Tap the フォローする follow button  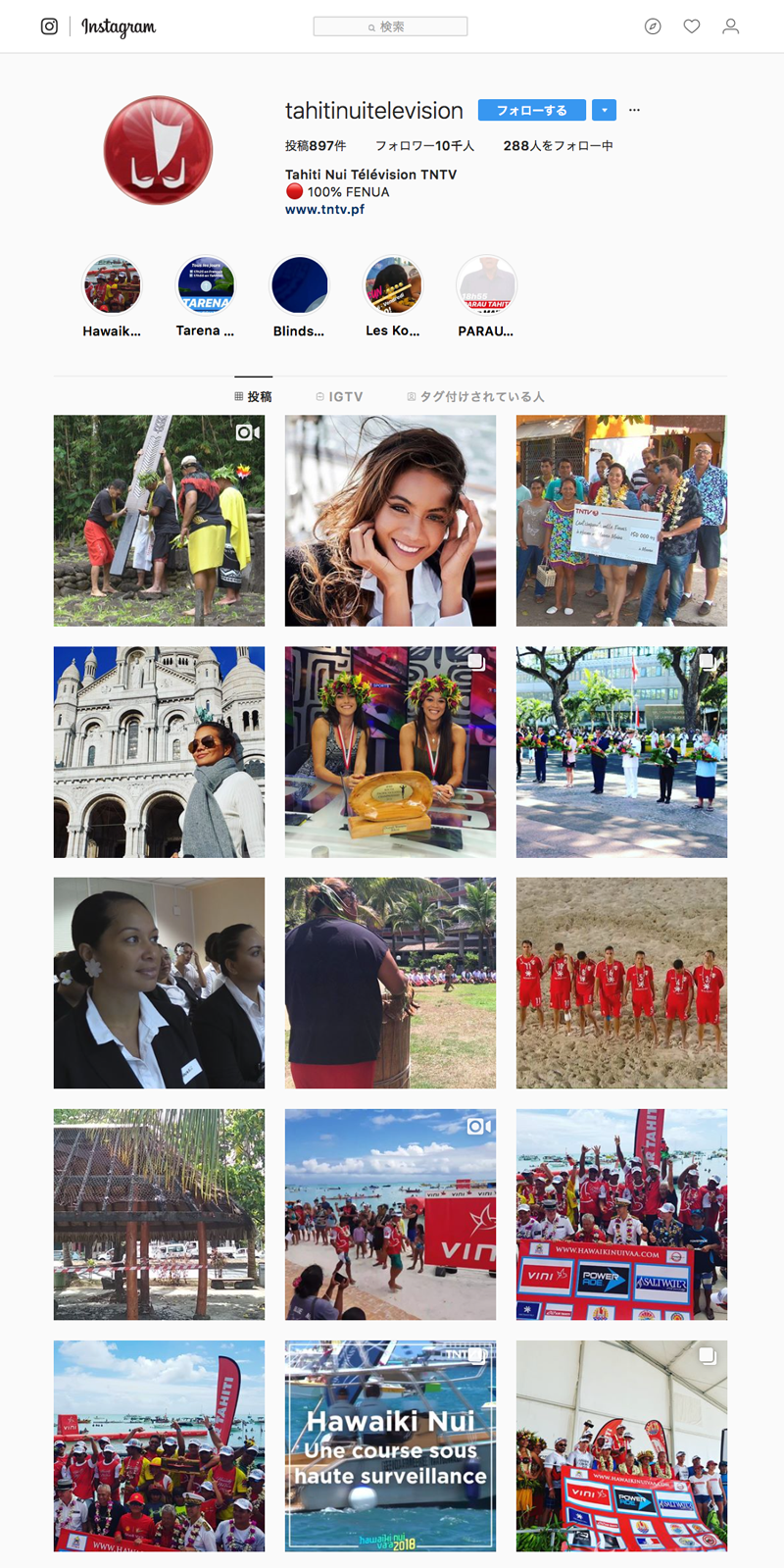click(532, 110)
